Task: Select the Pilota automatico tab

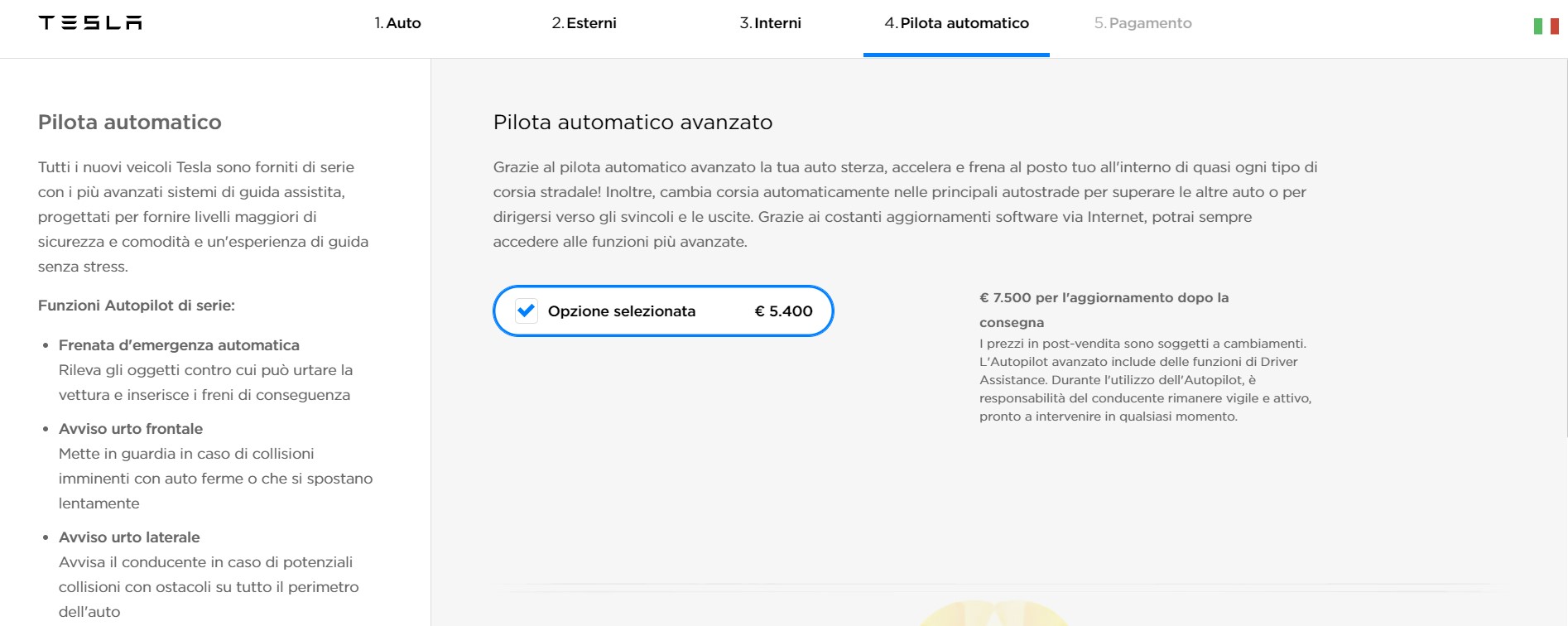Action: (956, 23)
